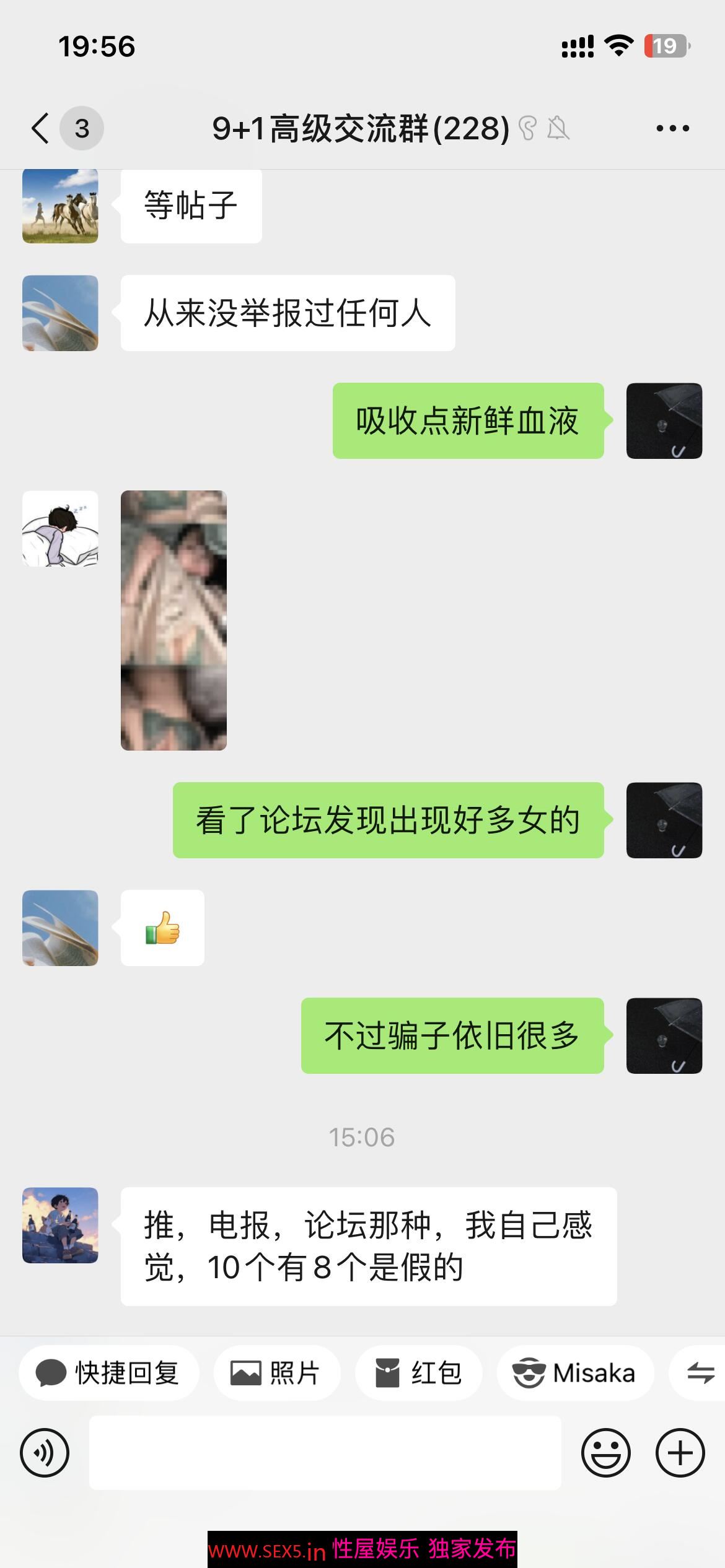Focus the message text field
Image resolution: width=725 pixels, height=1568 pixels.
pyautogui.click(x=325, y=1452)
